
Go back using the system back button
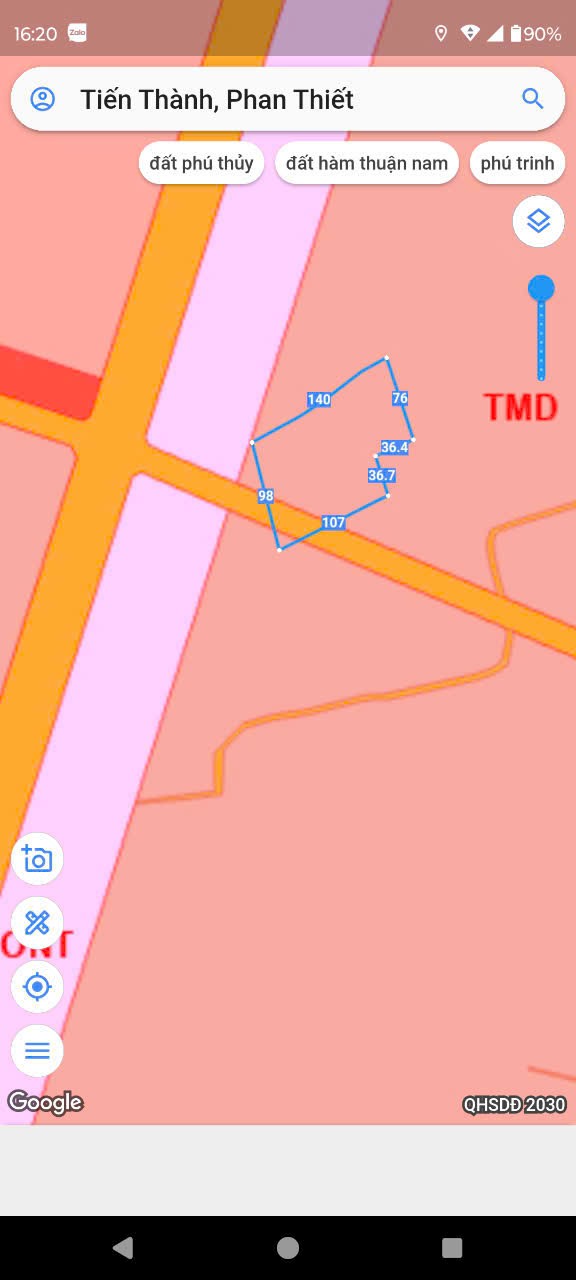[123, 1247]
